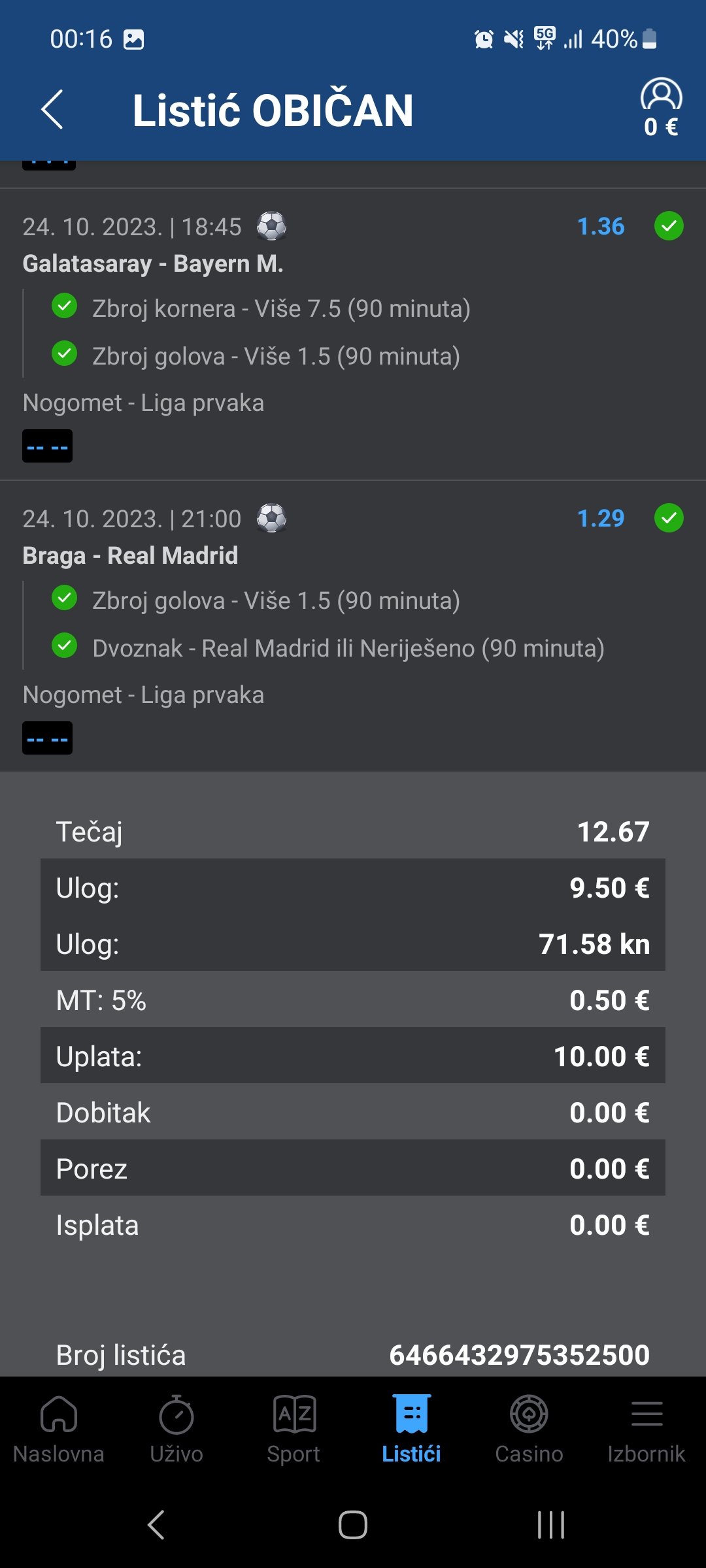This screenshot has width=706, height=1568.
Task: Go back using the header arrow
Action: coord(52,109)
